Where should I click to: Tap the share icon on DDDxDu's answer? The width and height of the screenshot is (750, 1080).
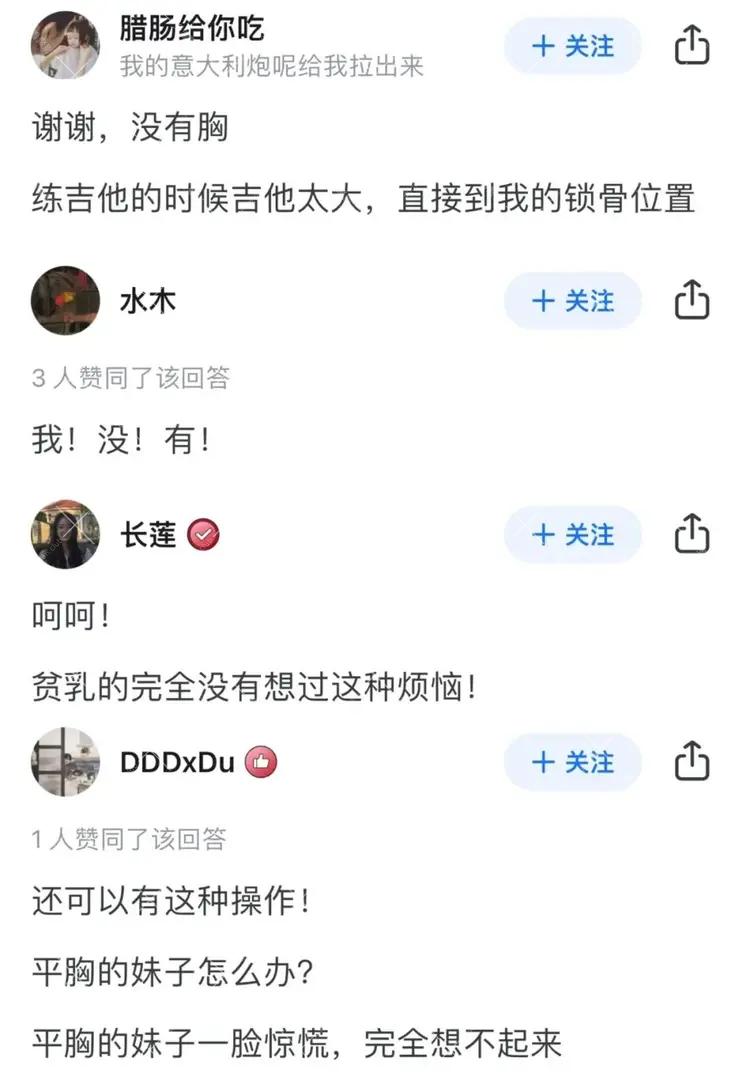pos(692,762)
